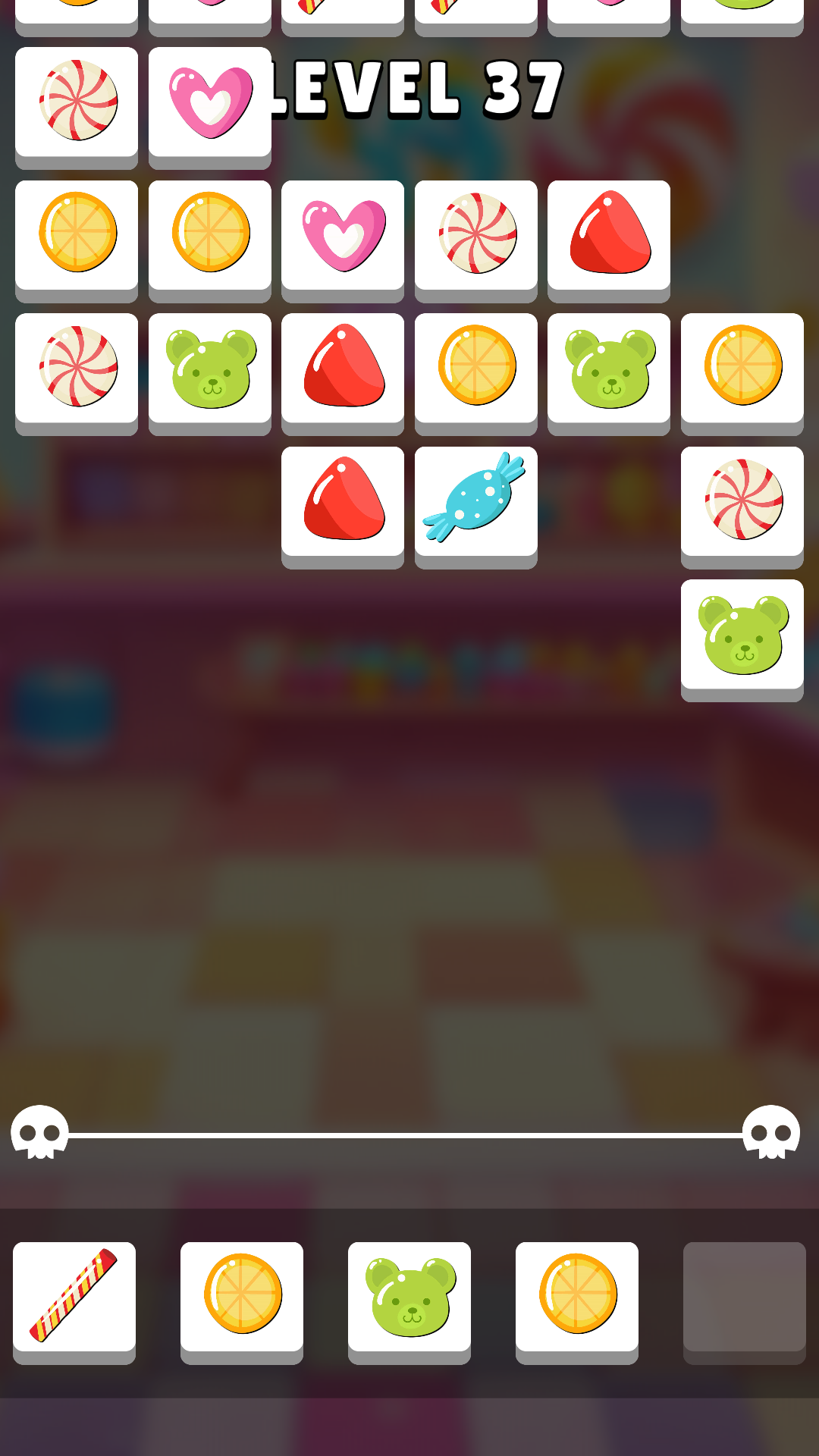Pick the peppermint tile left of the title heart
The image size is (819, 1456).
click(77, 102)
